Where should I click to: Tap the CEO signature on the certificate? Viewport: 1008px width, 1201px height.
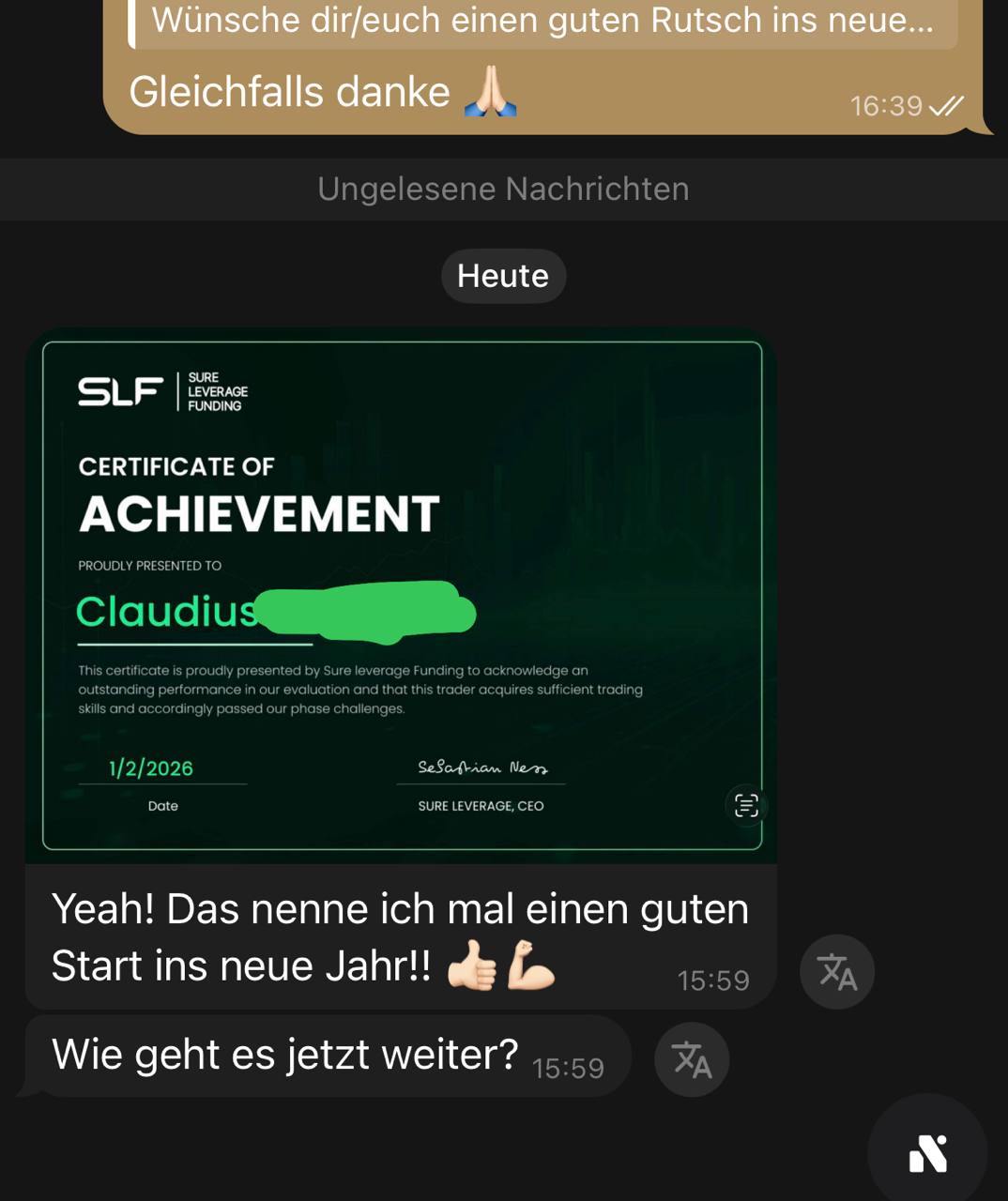(x=481, y=768)
